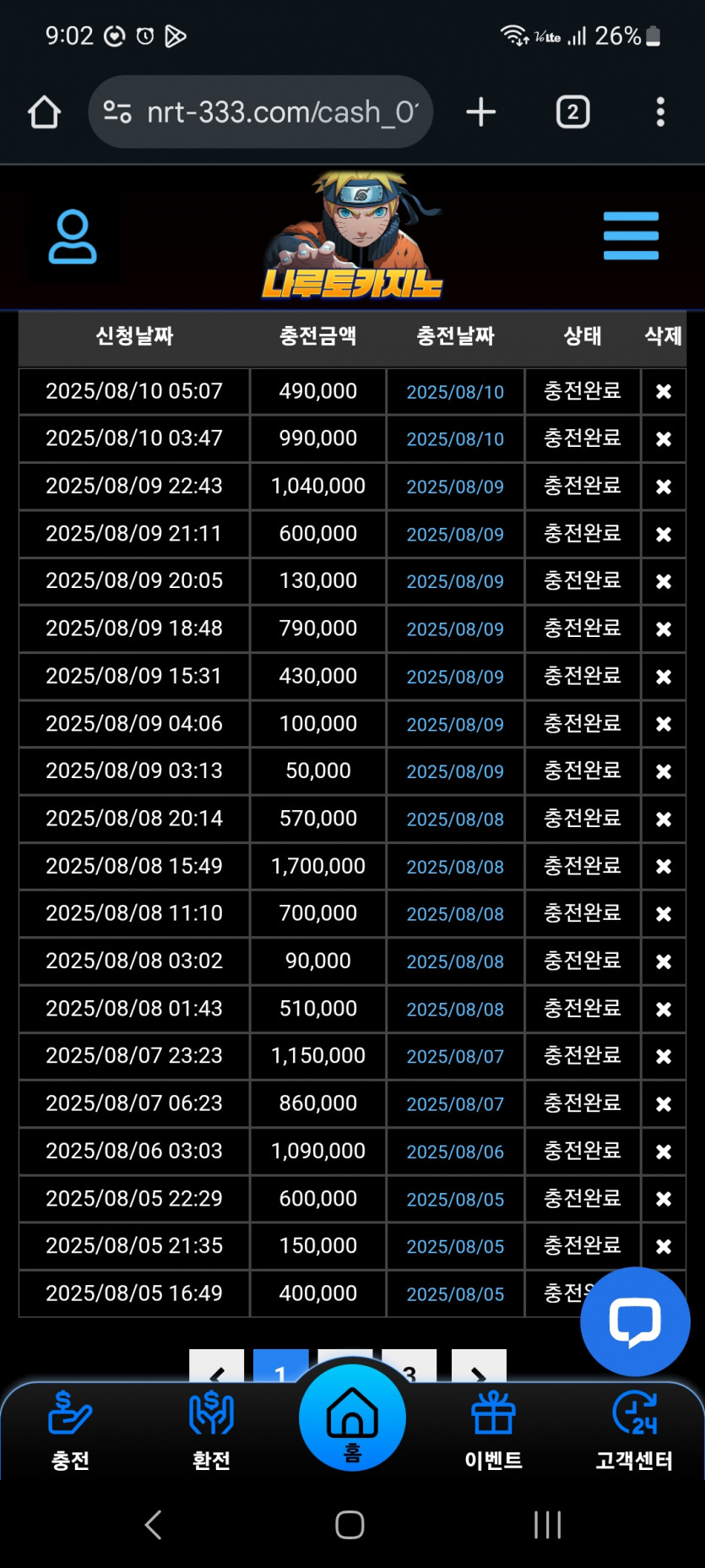705x1568 pixels.
Task: Open the tab switcher showing 2
Action: pyautogui.click(x=572, y=112)
